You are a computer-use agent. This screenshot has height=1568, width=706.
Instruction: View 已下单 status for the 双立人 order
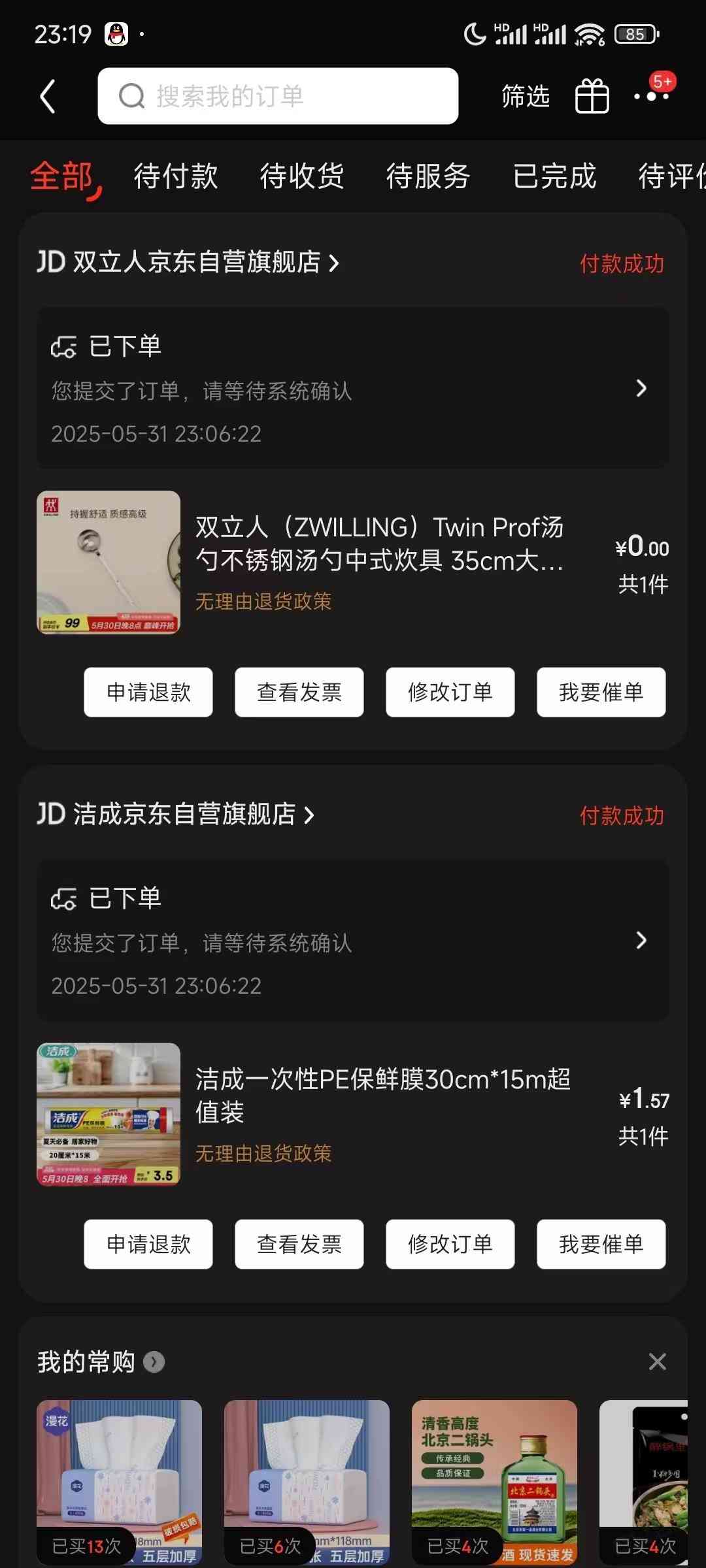[353, 389]
